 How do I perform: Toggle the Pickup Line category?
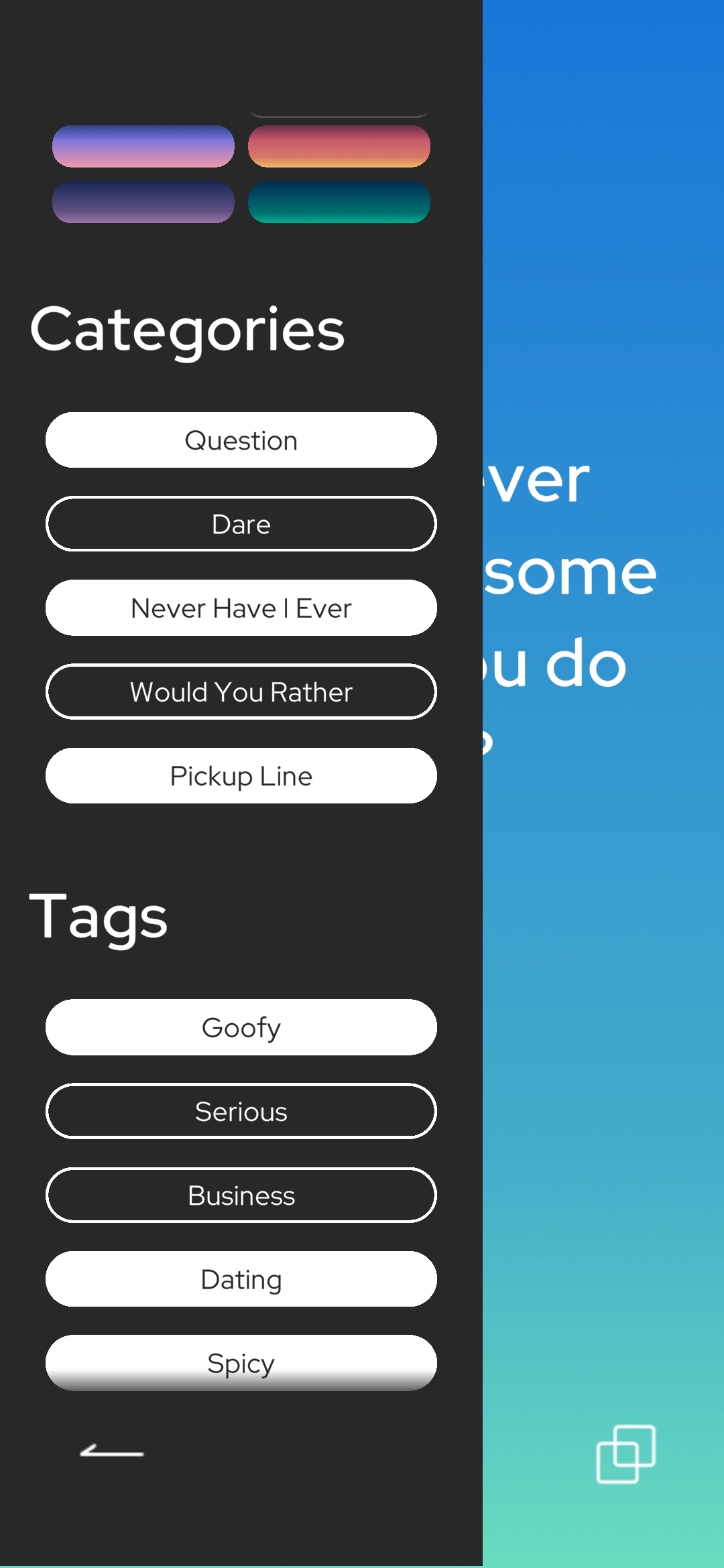click(241, 776)
